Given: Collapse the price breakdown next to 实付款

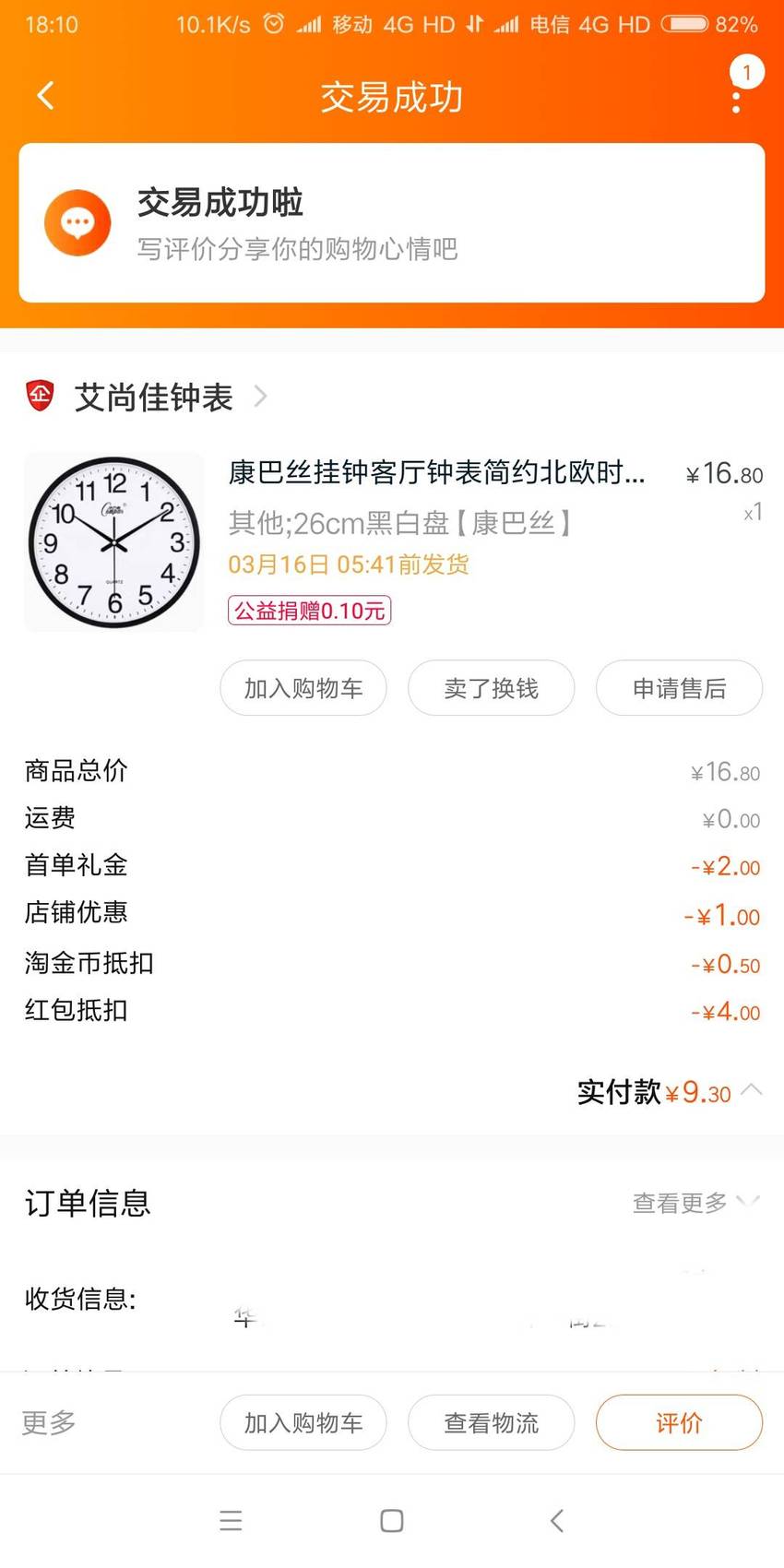Looking at the screenshot, I should [x=752, y=1090].
